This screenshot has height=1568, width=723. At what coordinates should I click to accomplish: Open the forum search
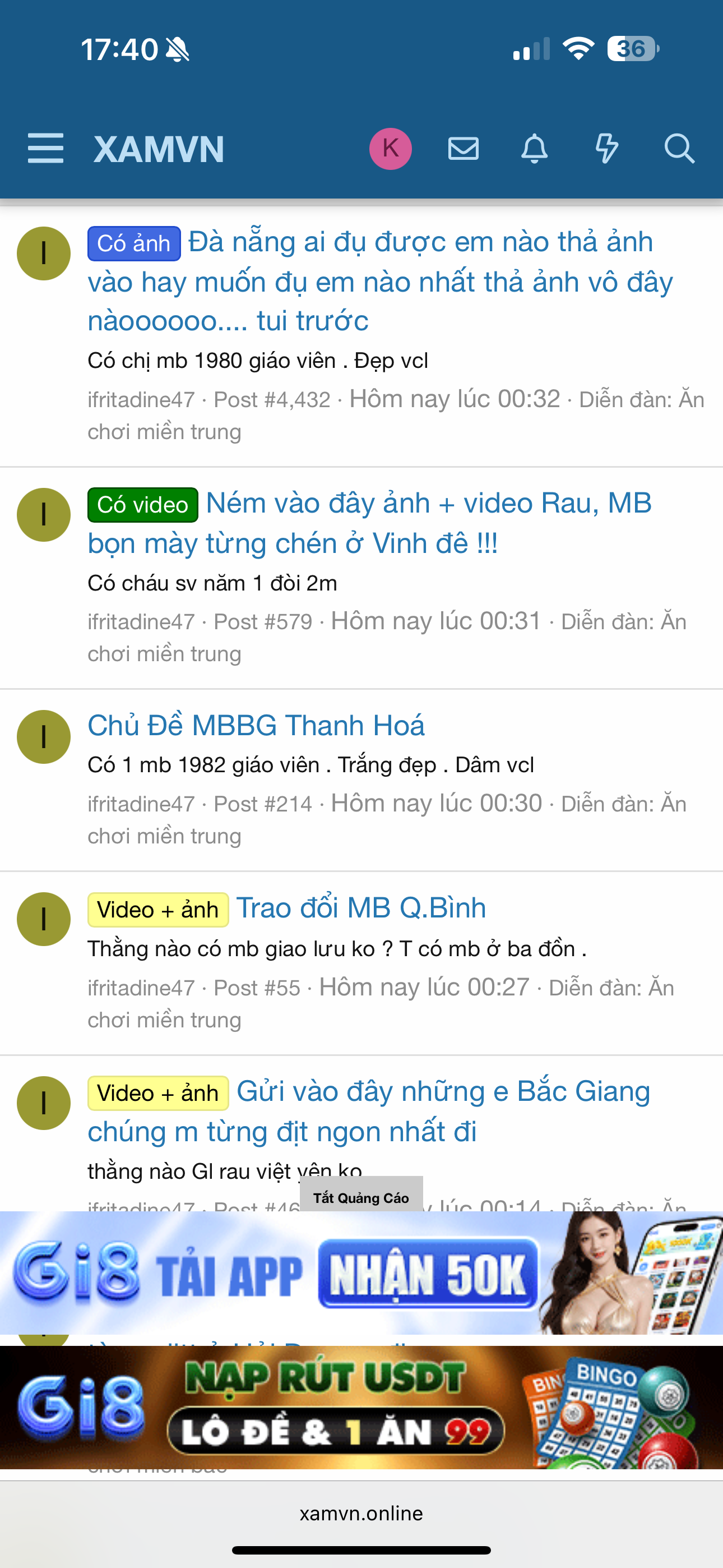(679, 149)
